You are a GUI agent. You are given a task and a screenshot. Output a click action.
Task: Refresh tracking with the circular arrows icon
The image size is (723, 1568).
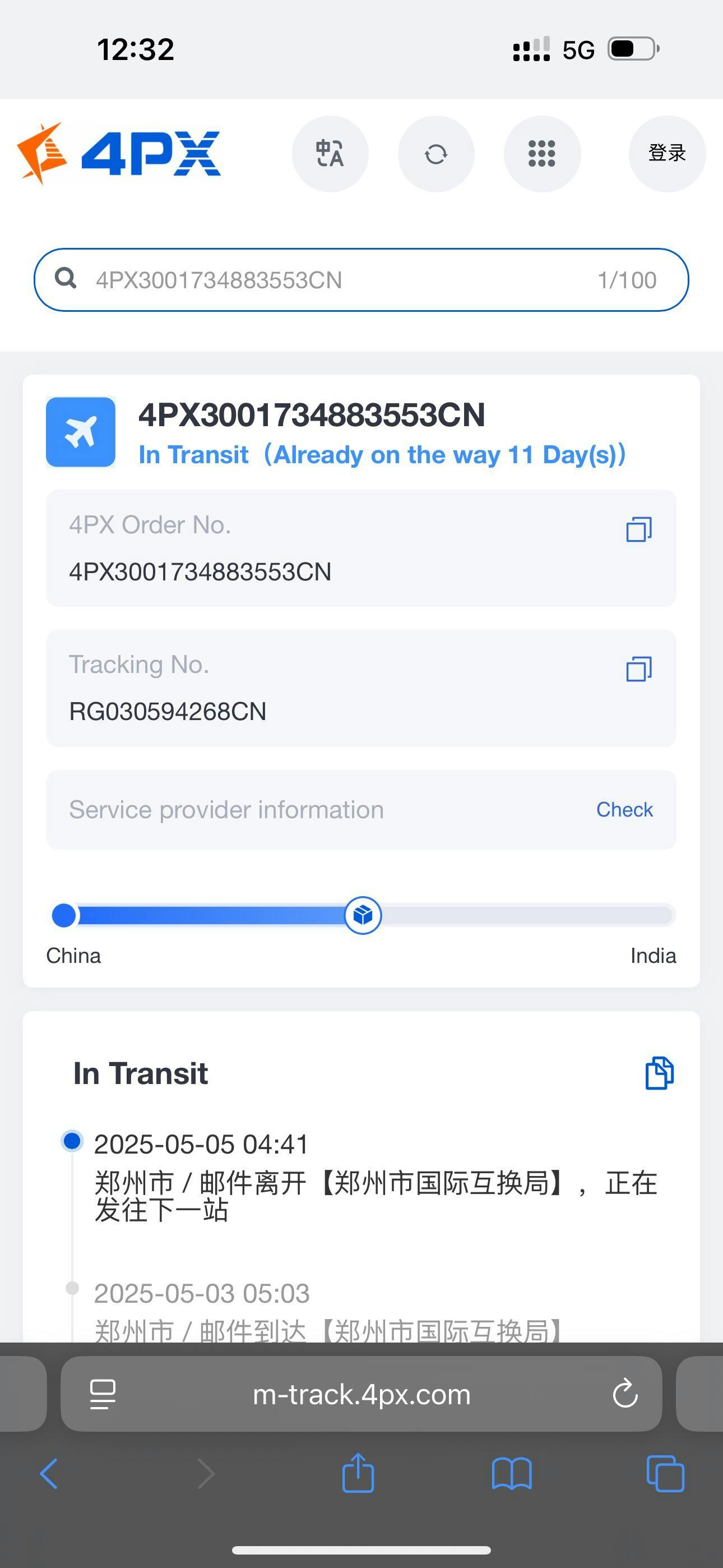click(435, 154)
